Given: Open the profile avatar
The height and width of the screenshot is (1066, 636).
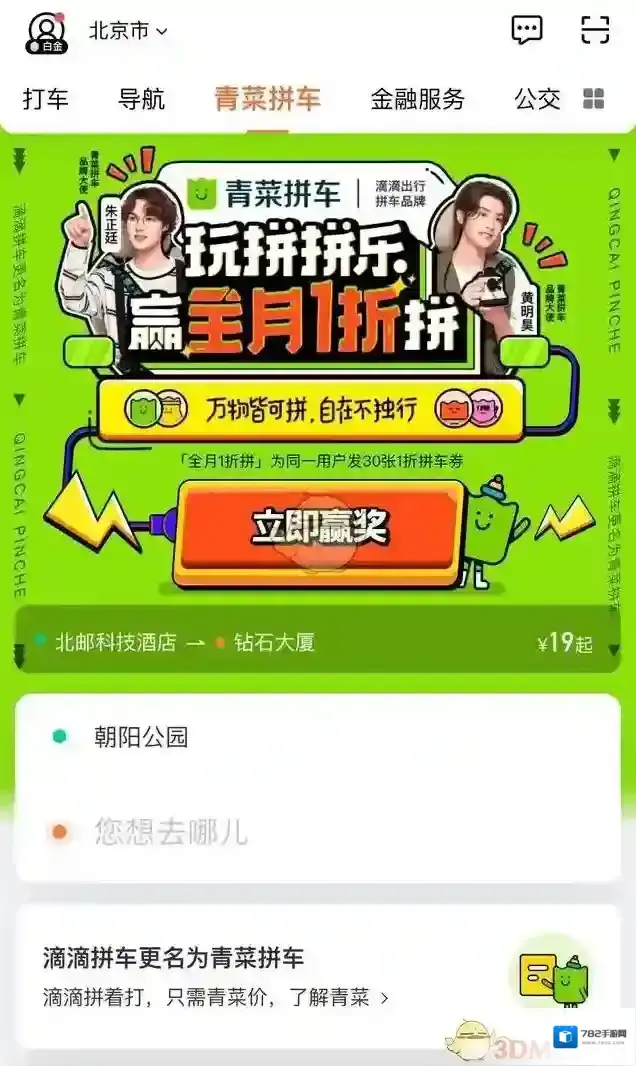Looking at the screenshot, I should pos(44,32).
